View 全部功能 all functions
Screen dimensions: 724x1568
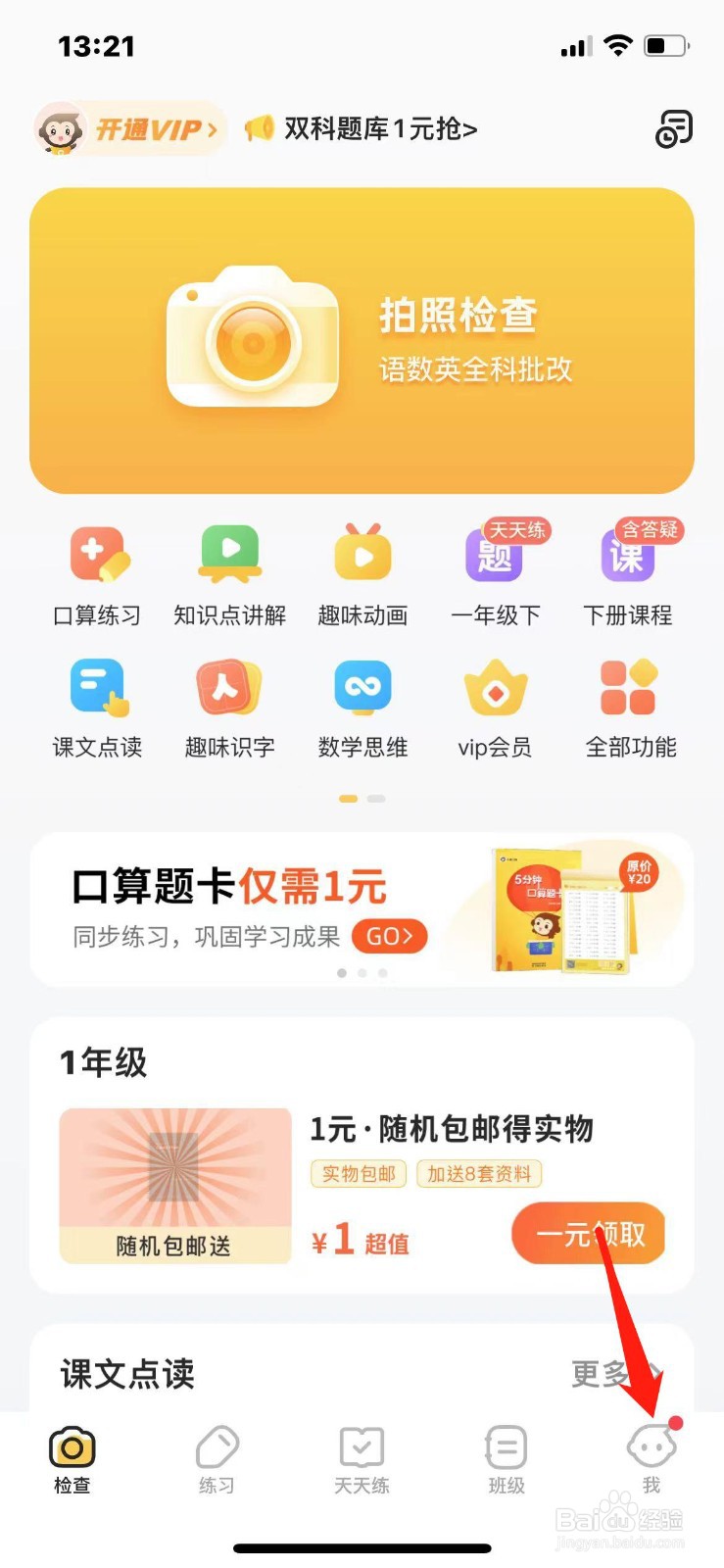(628, 704)
